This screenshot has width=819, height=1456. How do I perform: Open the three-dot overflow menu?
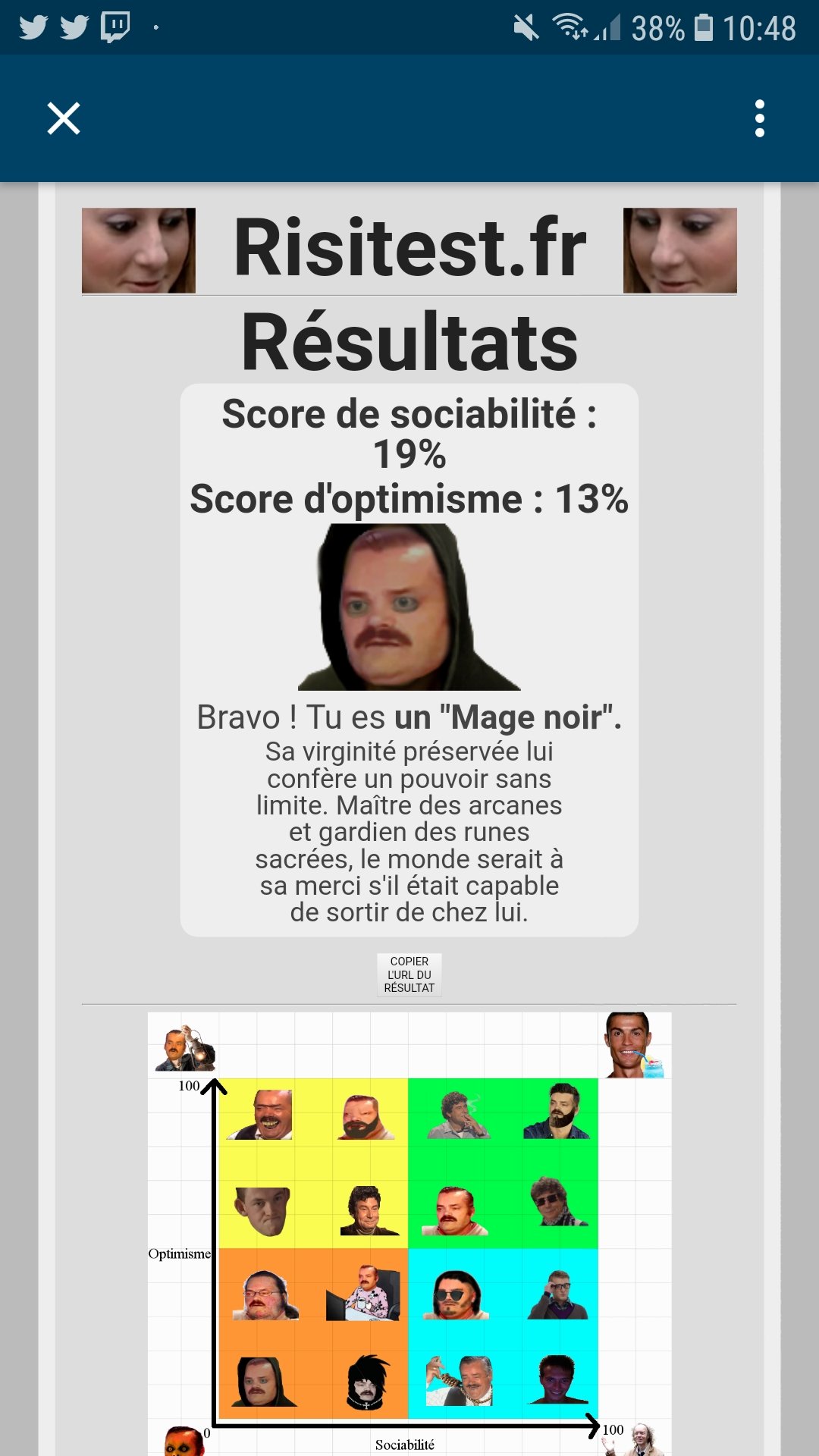[759, 118]
